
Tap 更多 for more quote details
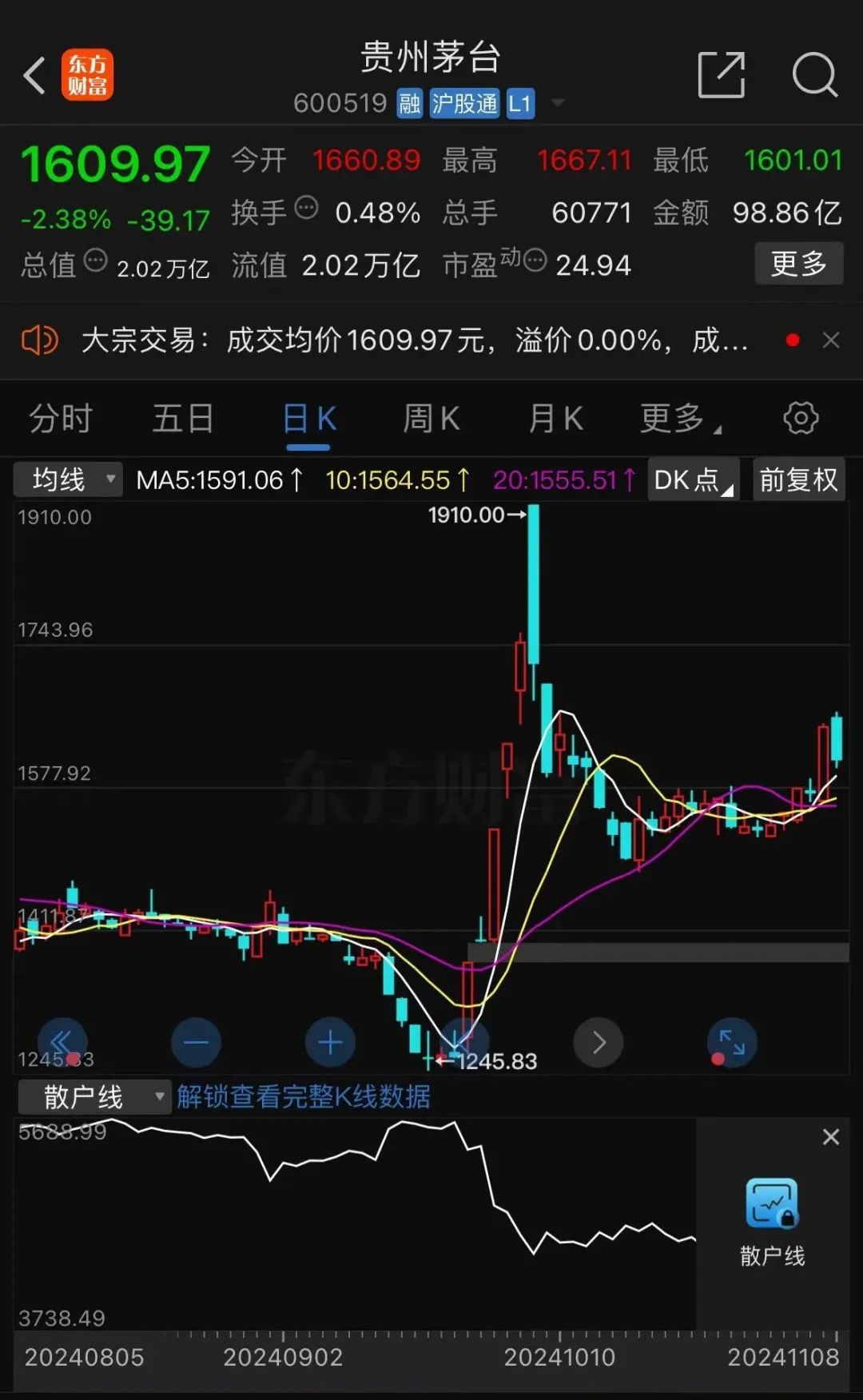coord(798,264)
